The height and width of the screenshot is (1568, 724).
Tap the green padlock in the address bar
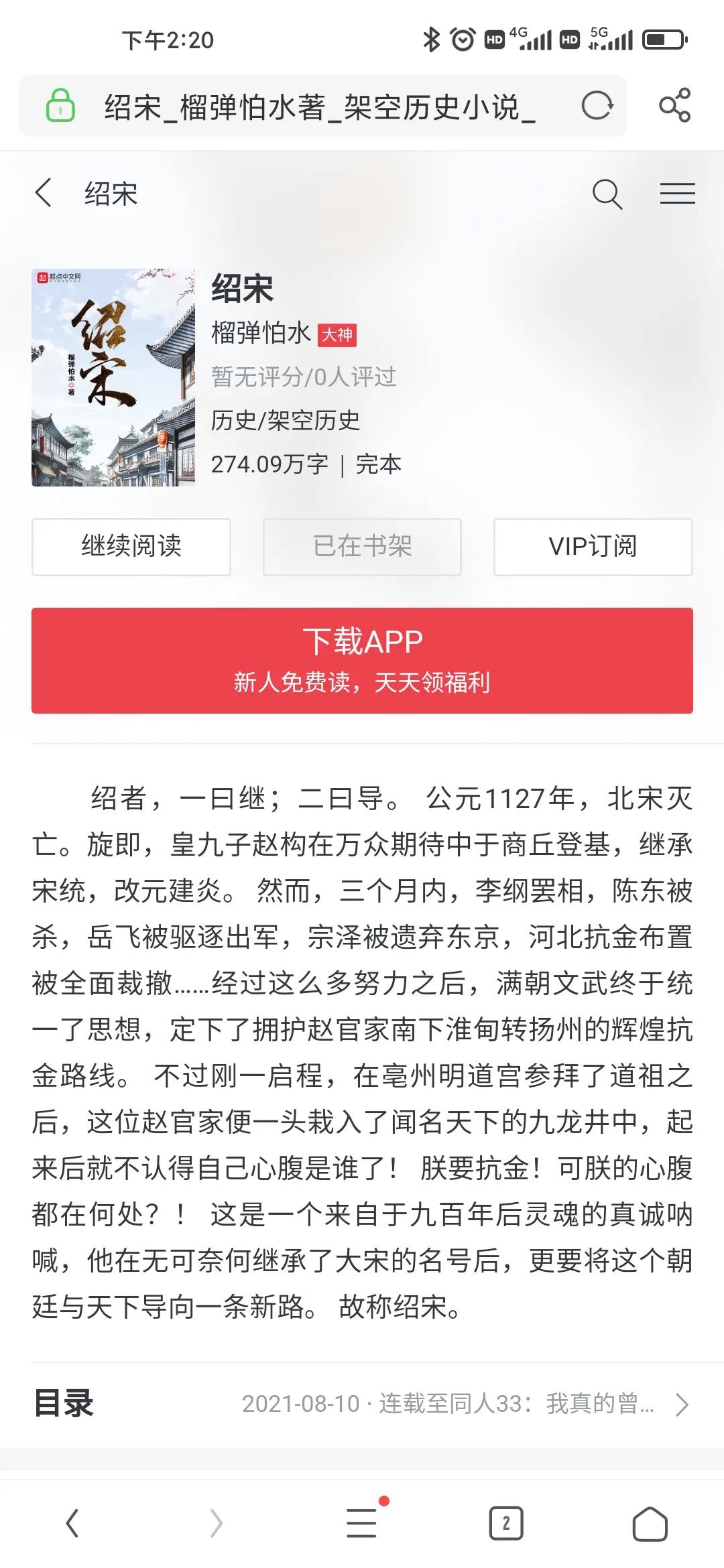[59, 105]
